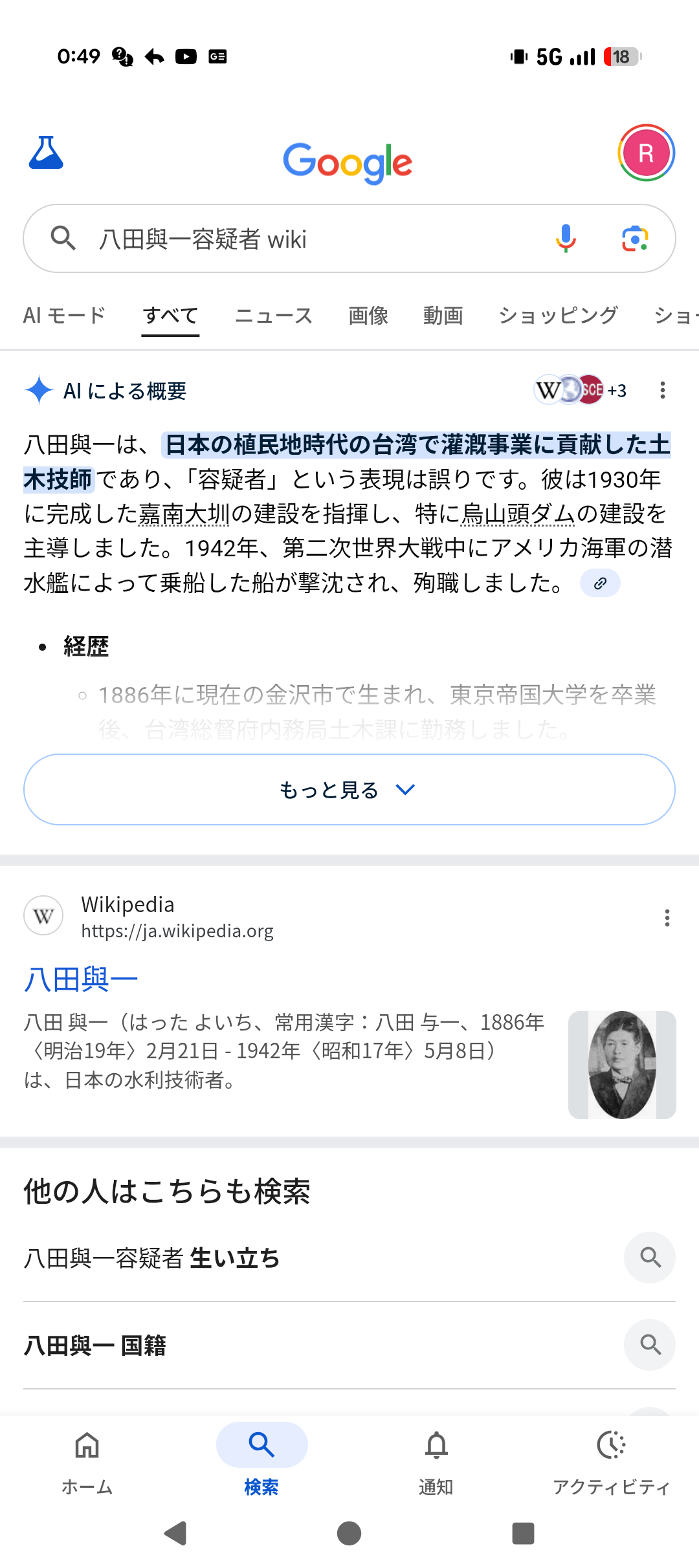Open the account profile avatar

[646, 153]
